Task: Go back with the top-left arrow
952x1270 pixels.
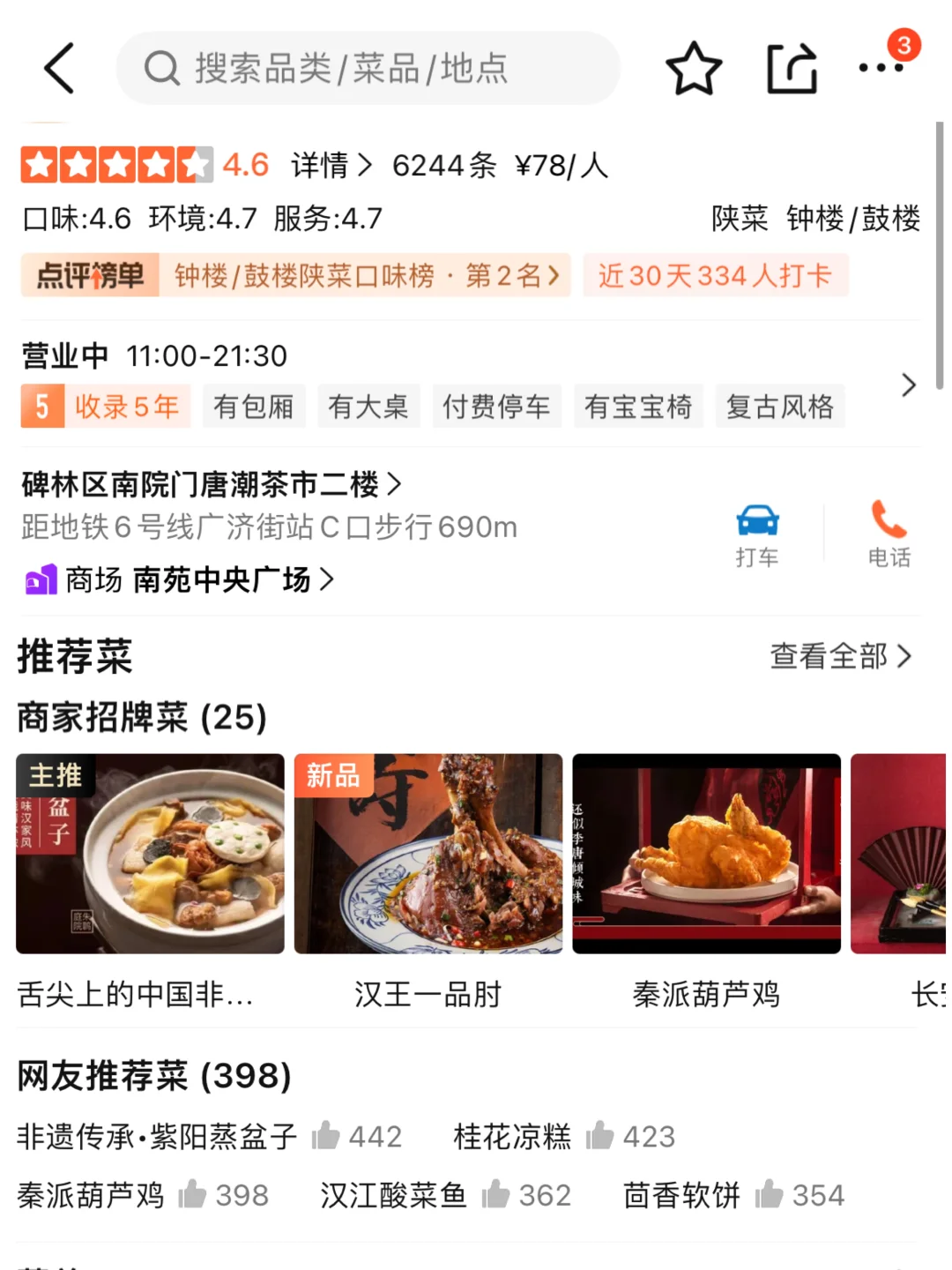Action: pyautogui.click(x=60, y=68)
